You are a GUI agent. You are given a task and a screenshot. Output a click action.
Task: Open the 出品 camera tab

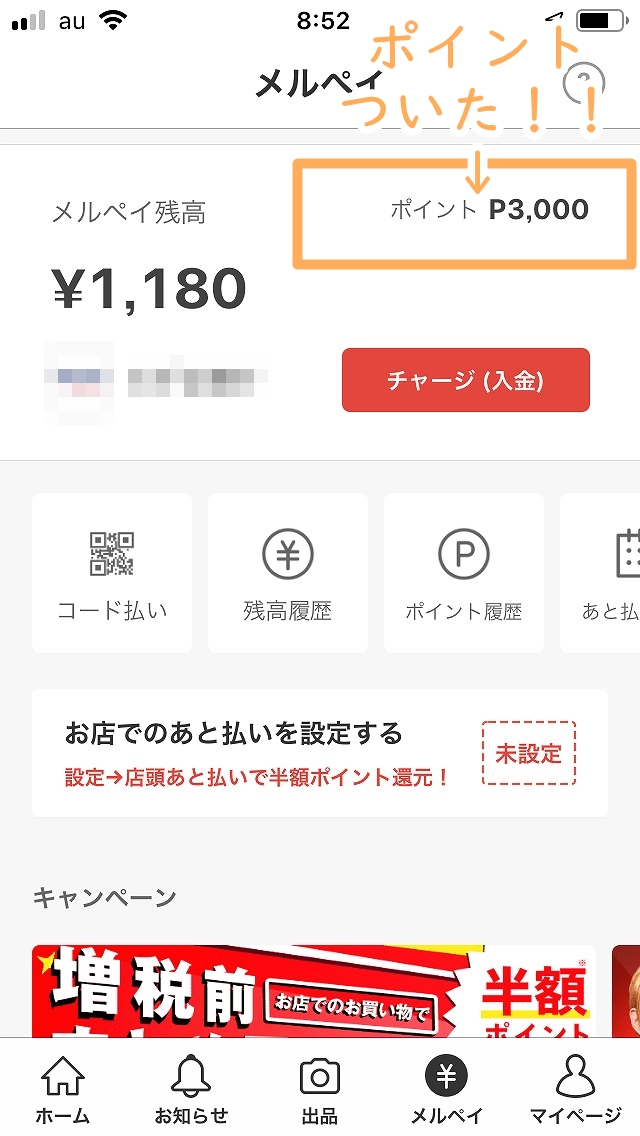(x=320, y=1089)
